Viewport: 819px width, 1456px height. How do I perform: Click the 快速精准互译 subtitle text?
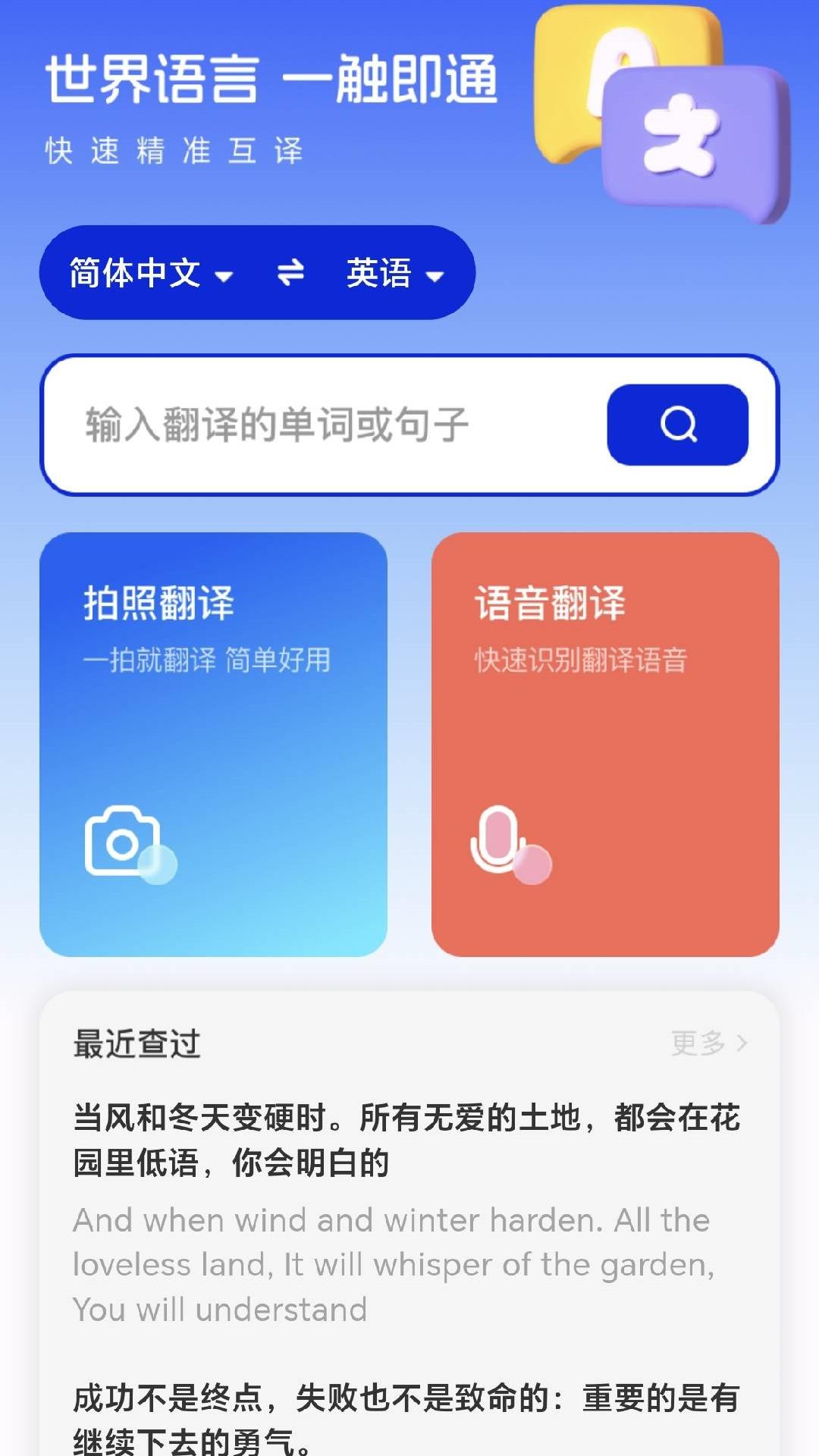pos(173,152)
